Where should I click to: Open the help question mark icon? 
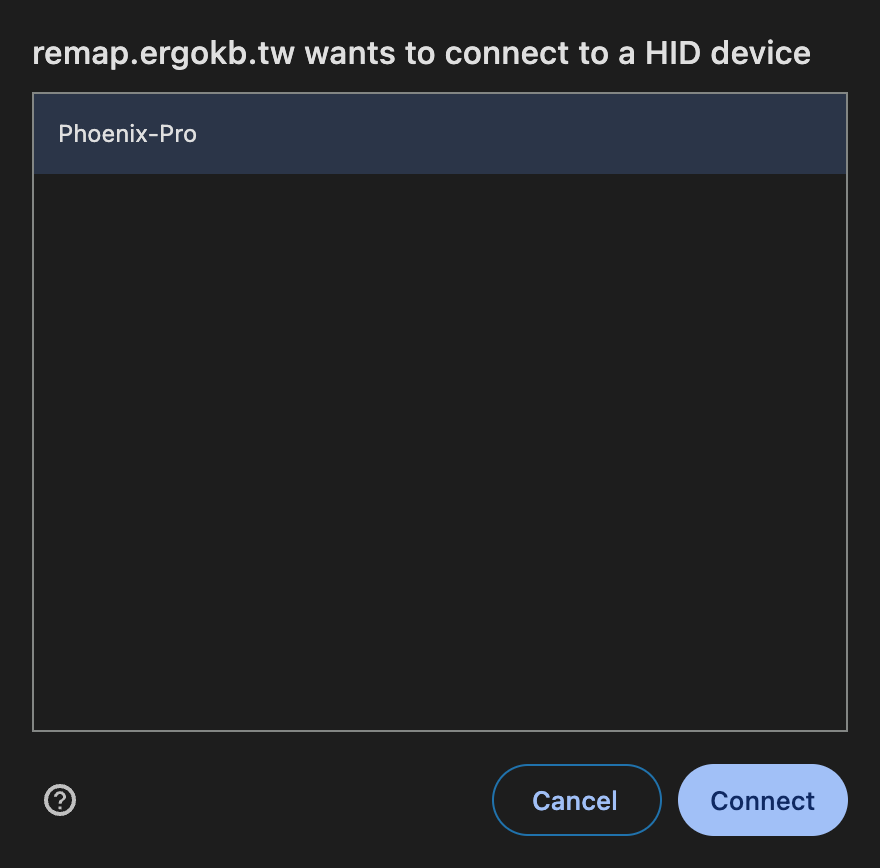point(61,800)
